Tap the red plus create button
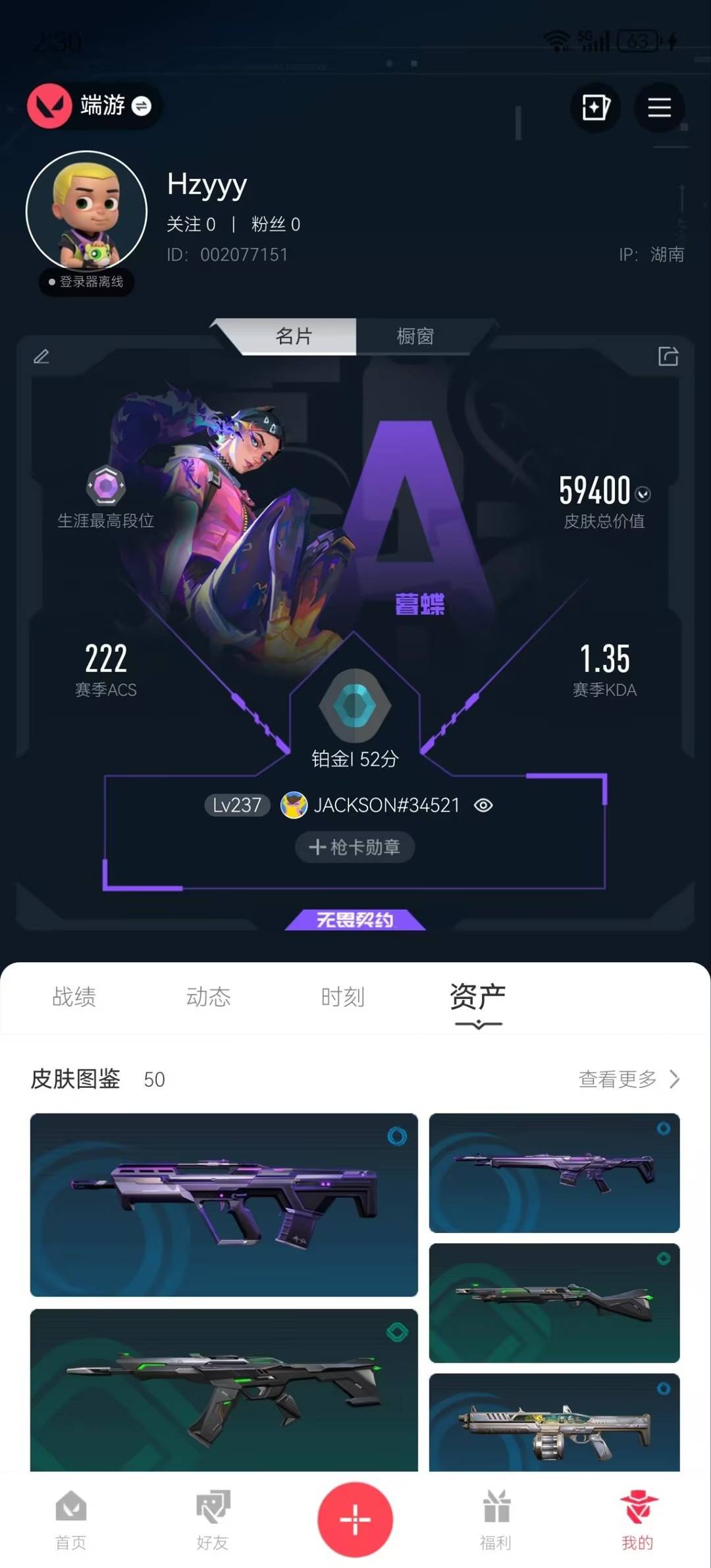711x1568 pixels. pyautogui.click(x=355, y=1519)
